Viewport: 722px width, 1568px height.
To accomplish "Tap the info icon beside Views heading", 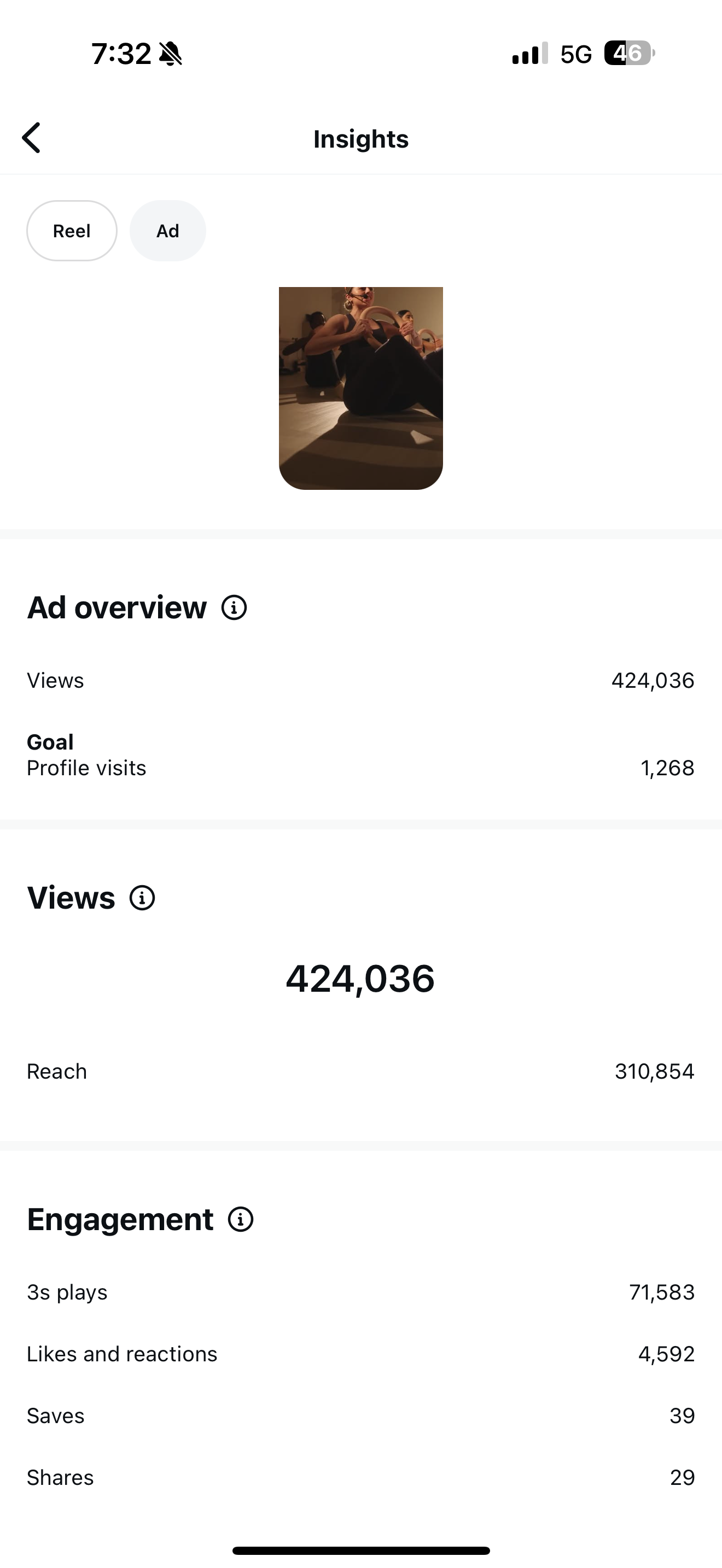I will click(142, 898).
